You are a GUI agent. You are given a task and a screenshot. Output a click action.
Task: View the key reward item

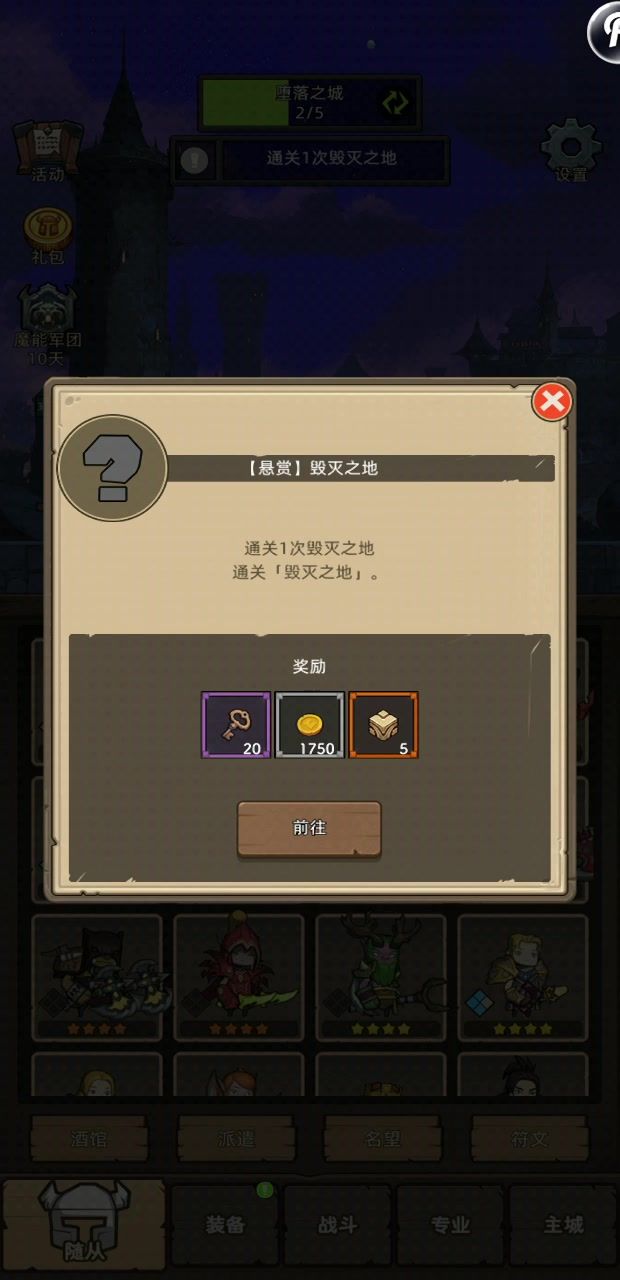[x=236, y=724]
